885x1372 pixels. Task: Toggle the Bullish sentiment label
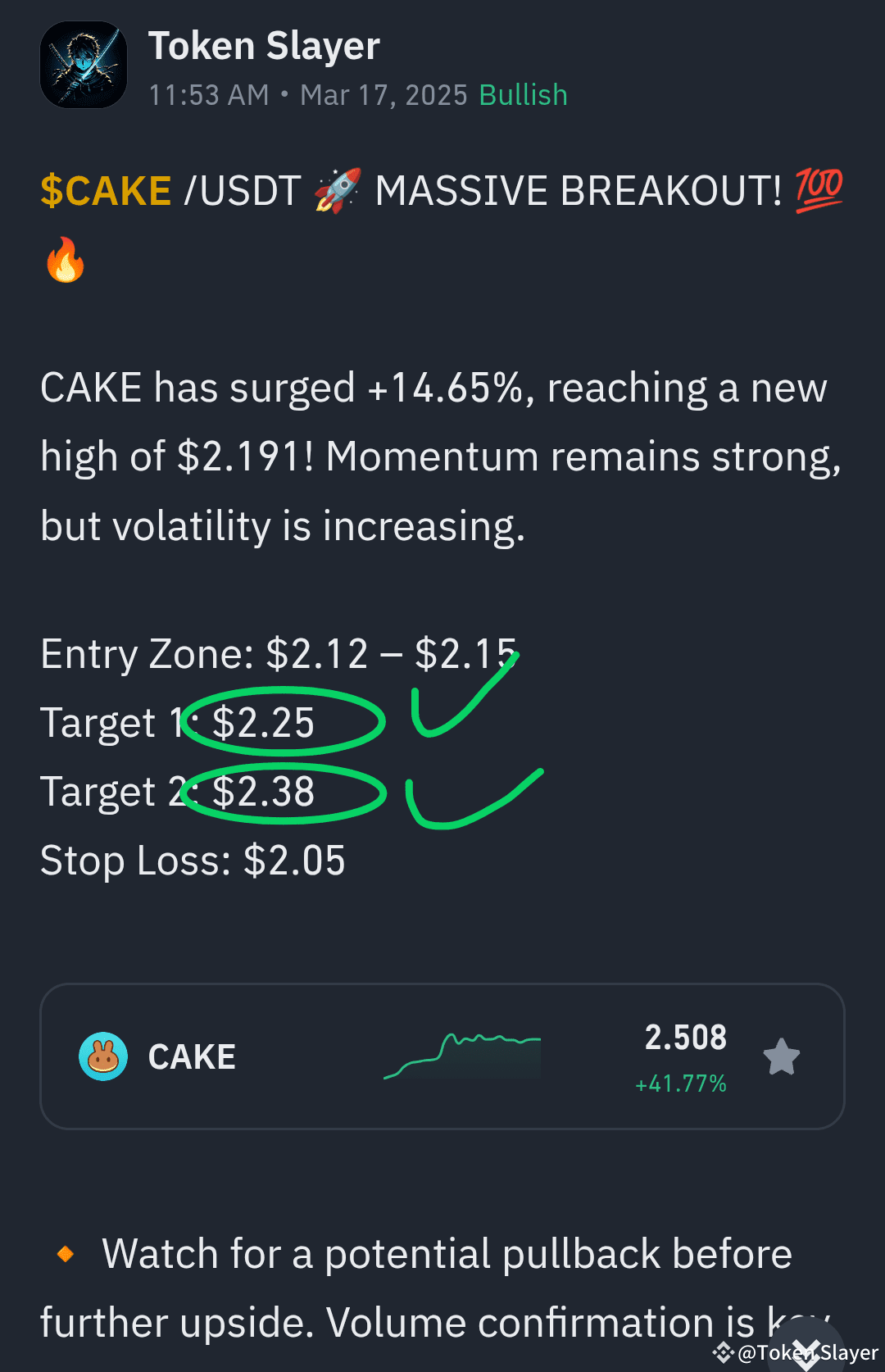click(x=522, y=94)
